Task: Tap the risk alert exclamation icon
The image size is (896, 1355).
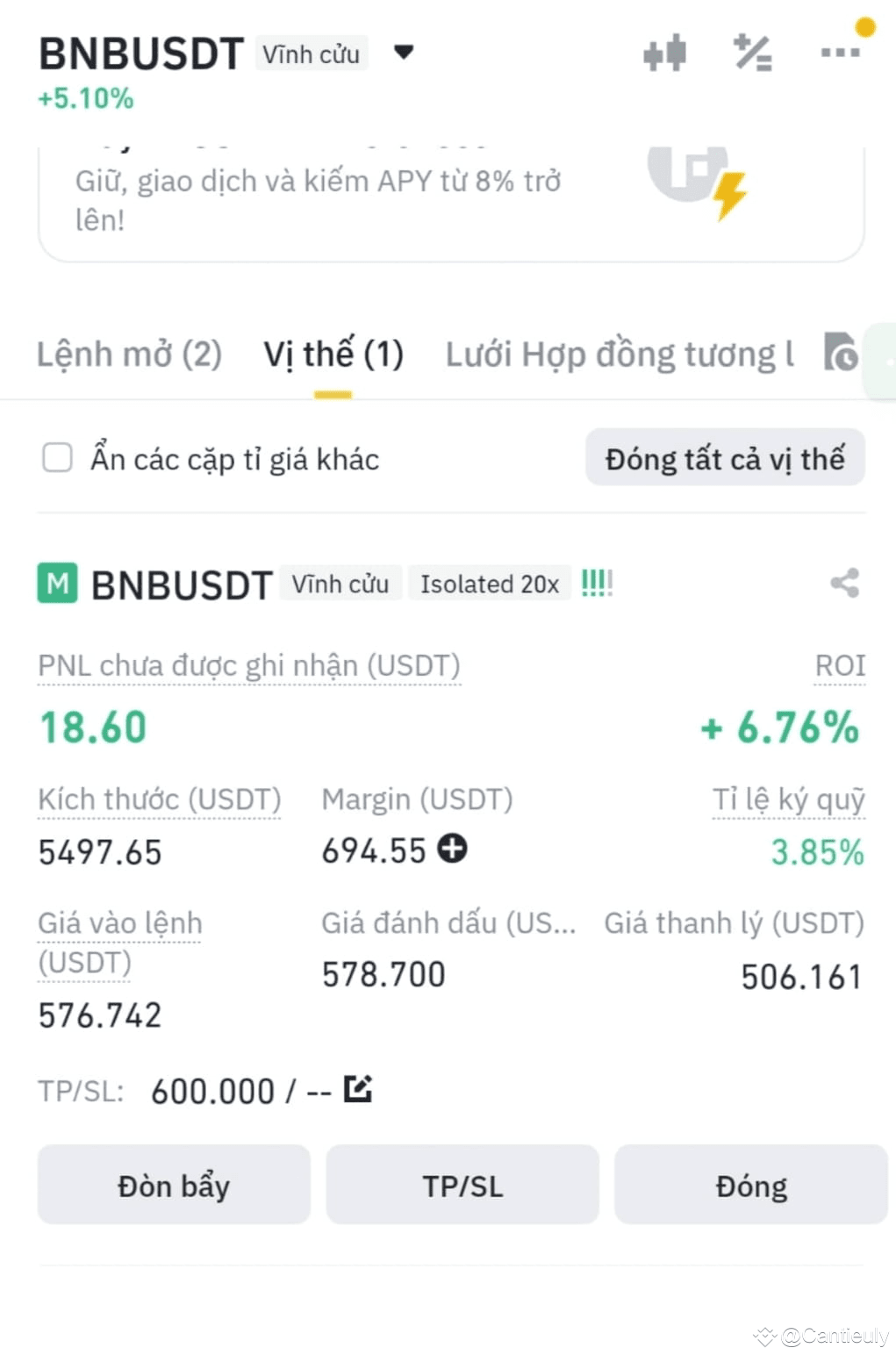Action: [x=597, y=582]
